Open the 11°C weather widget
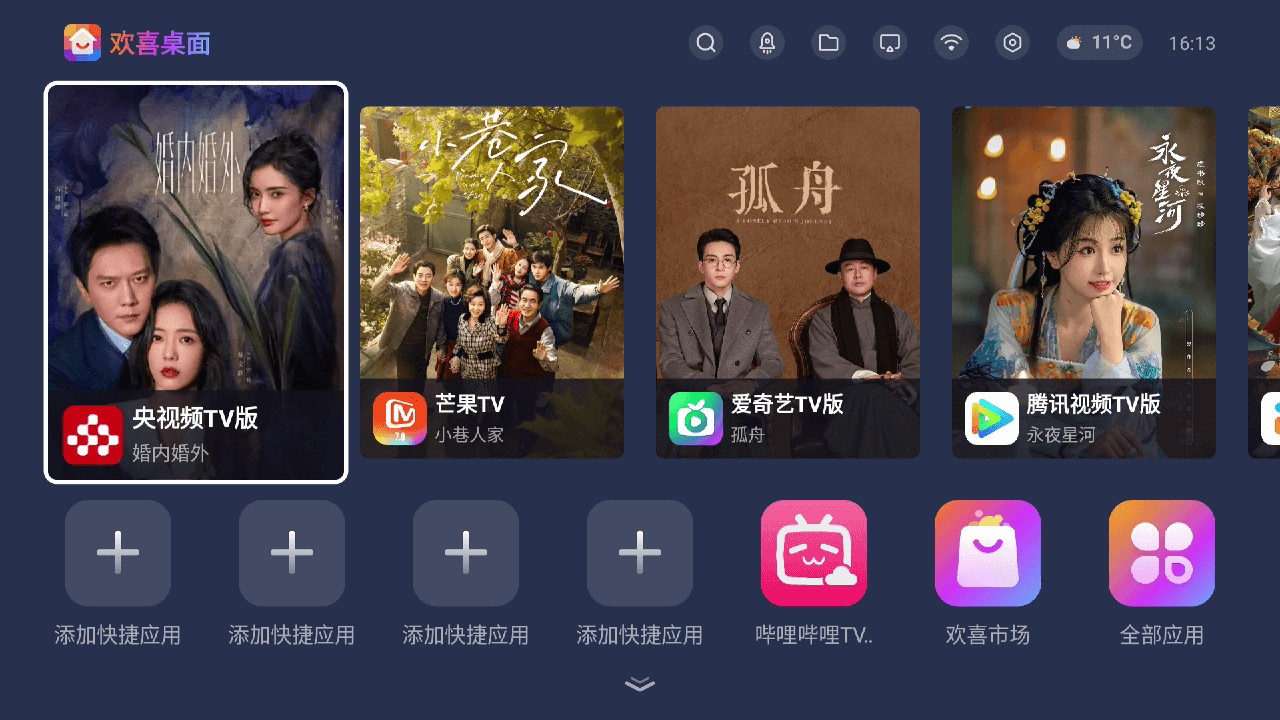Viewport: 1280px width, 720px height. pyautogui.click(x=1099, y=43)
